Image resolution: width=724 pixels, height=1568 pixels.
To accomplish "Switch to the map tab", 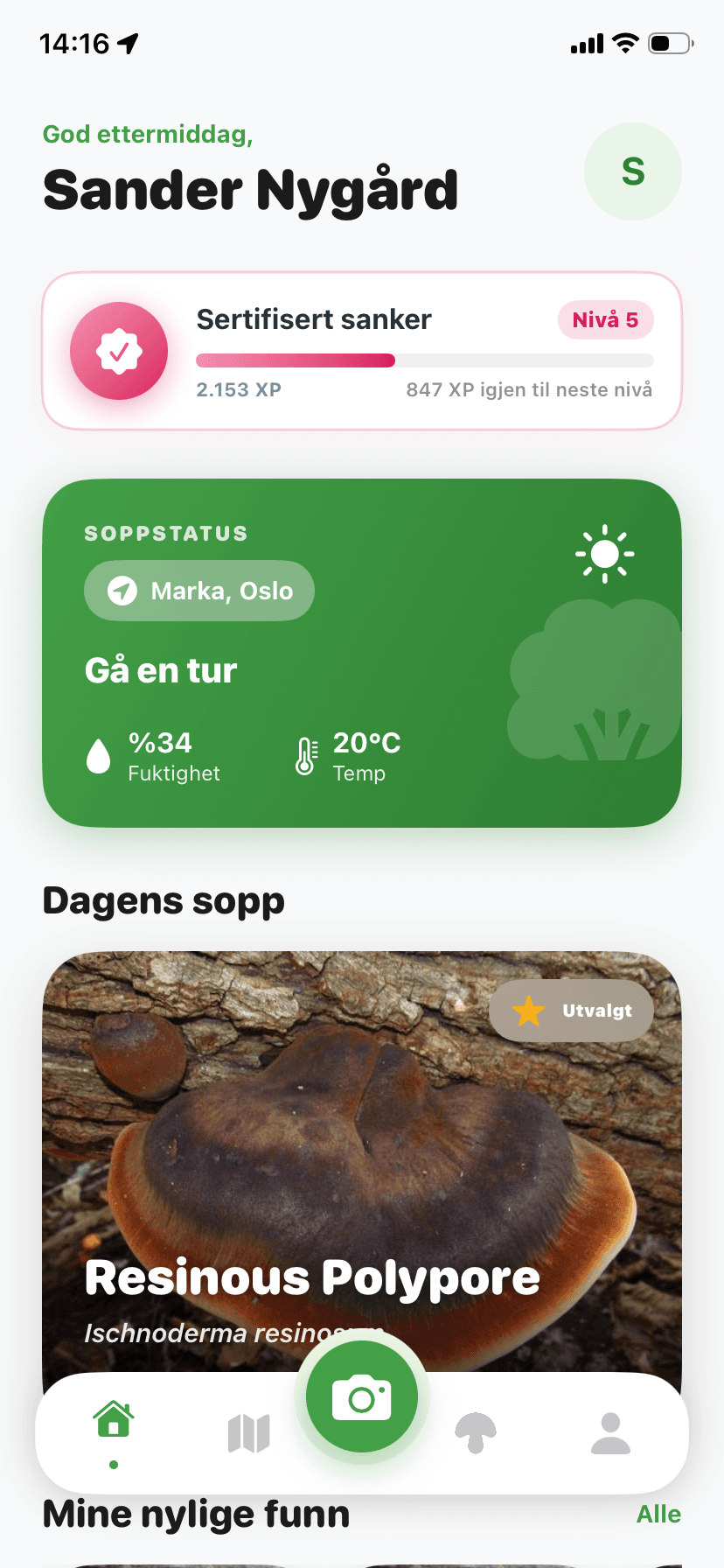I will (249, 1433).
